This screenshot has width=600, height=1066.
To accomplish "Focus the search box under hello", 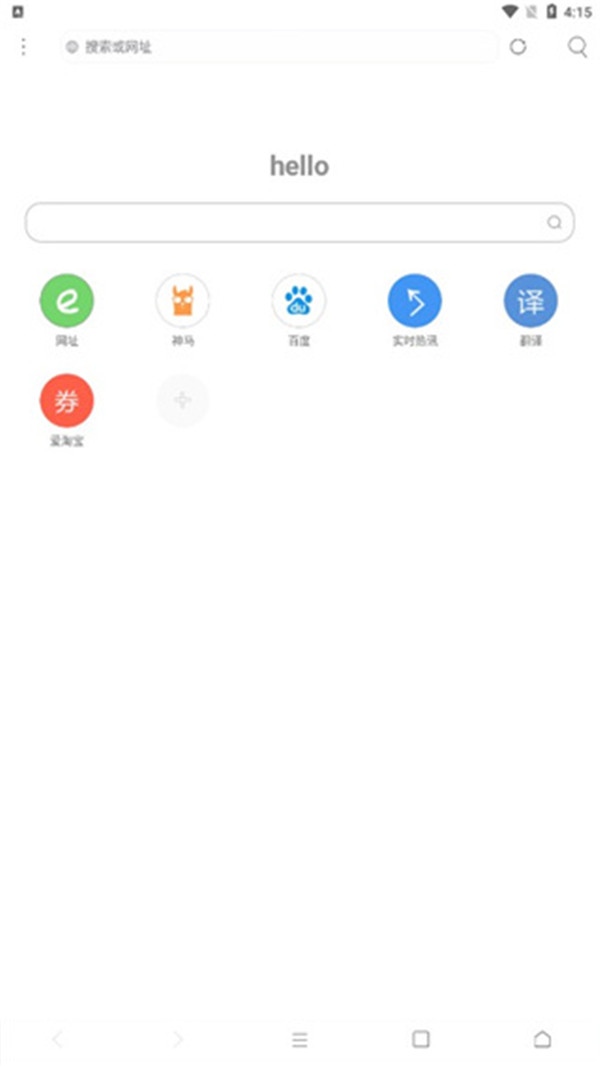I will [x=285, y=223].
